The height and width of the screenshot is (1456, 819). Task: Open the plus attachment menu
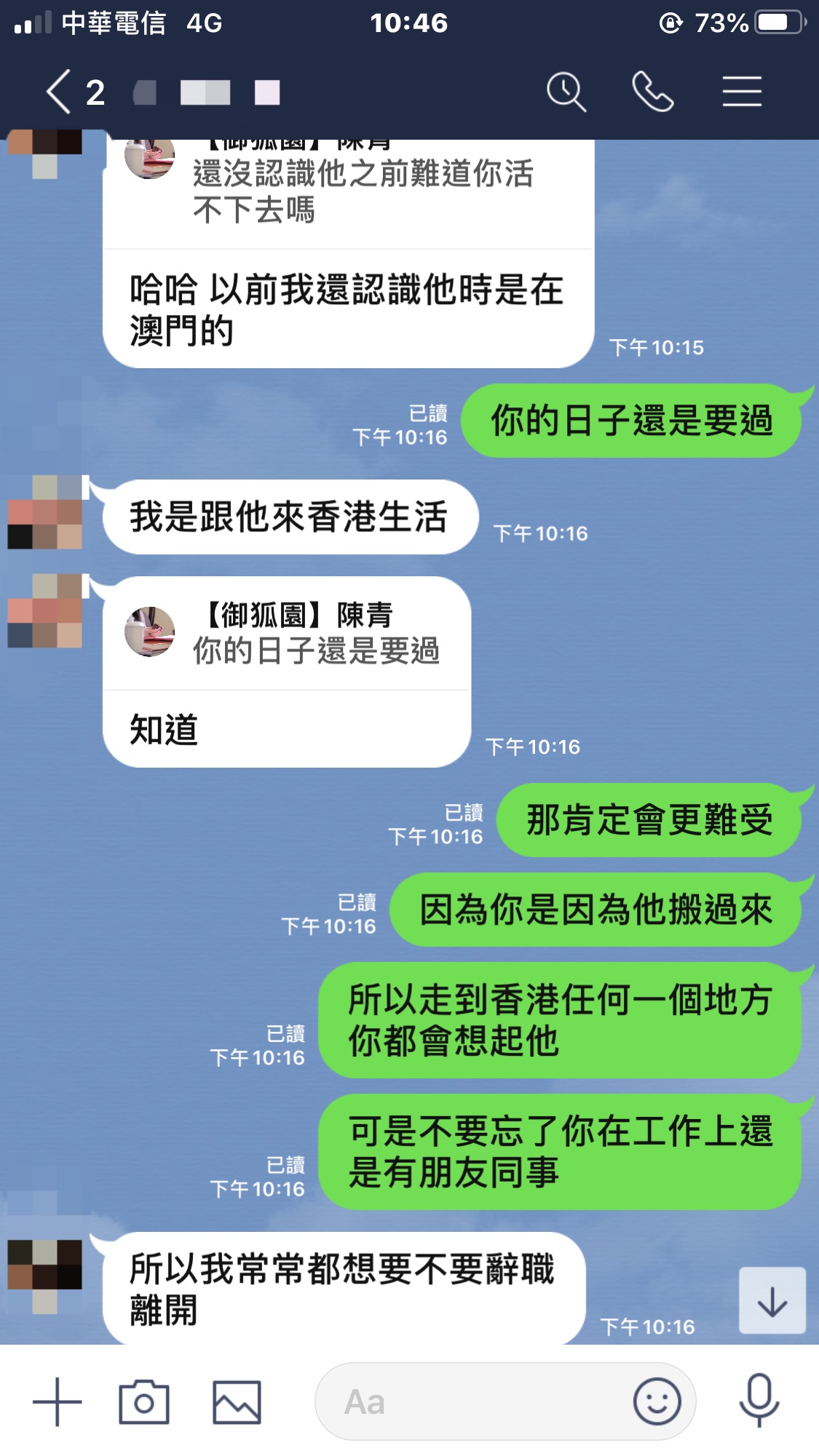[x=58, y=1401]
